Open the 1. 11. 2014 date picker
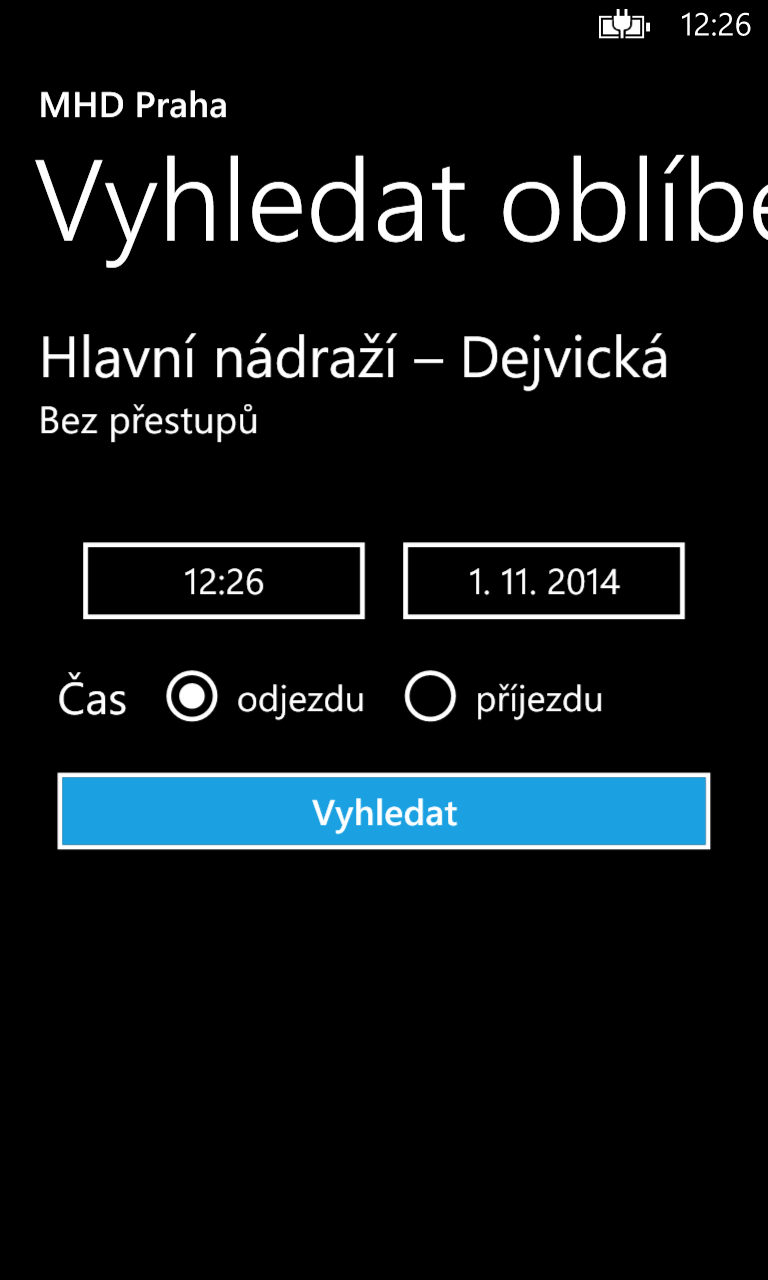The width and height of the screenshot is (768, 1280). (x=544, y=581)
